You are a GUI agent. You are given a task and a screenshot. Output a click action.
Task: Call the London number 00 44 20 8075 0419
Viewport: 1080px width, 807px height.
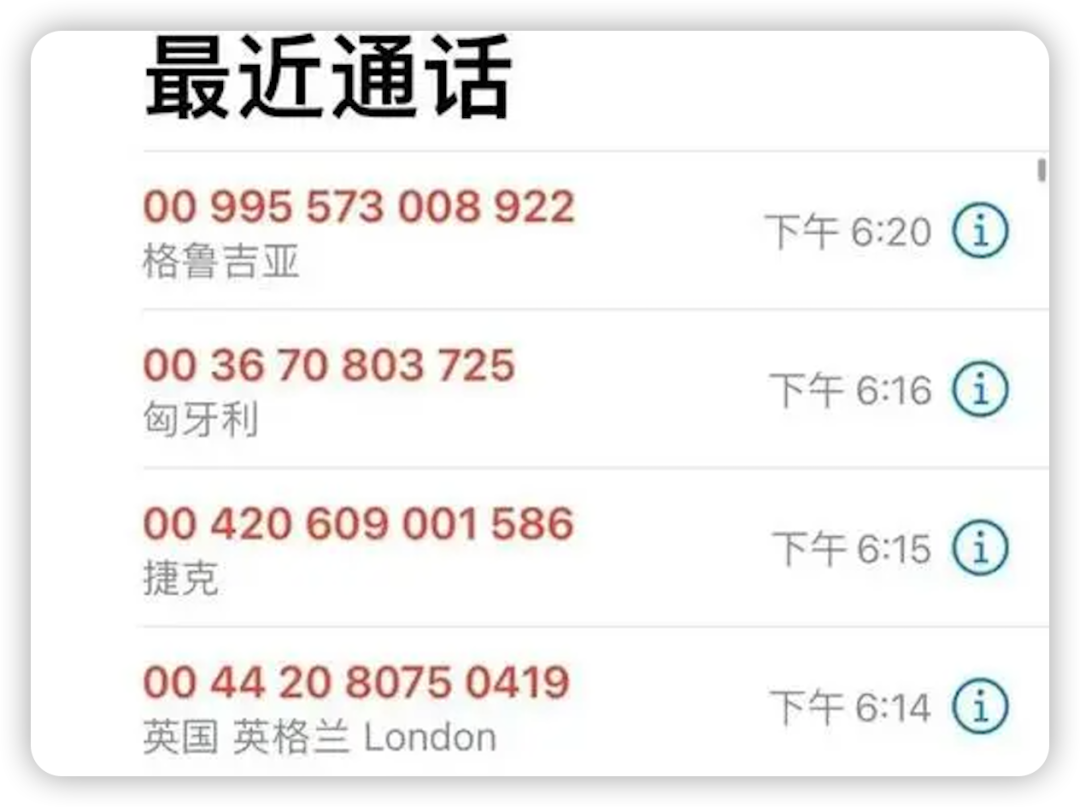(356, 683)
